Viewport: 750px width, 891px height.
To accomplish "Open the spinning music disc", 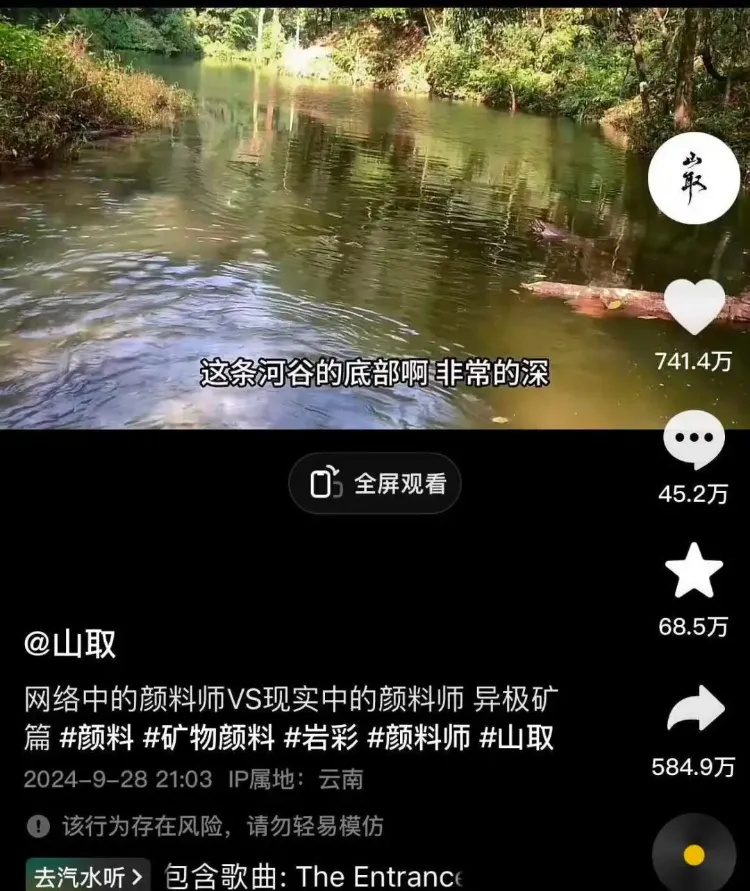I will tap(693, 855).
